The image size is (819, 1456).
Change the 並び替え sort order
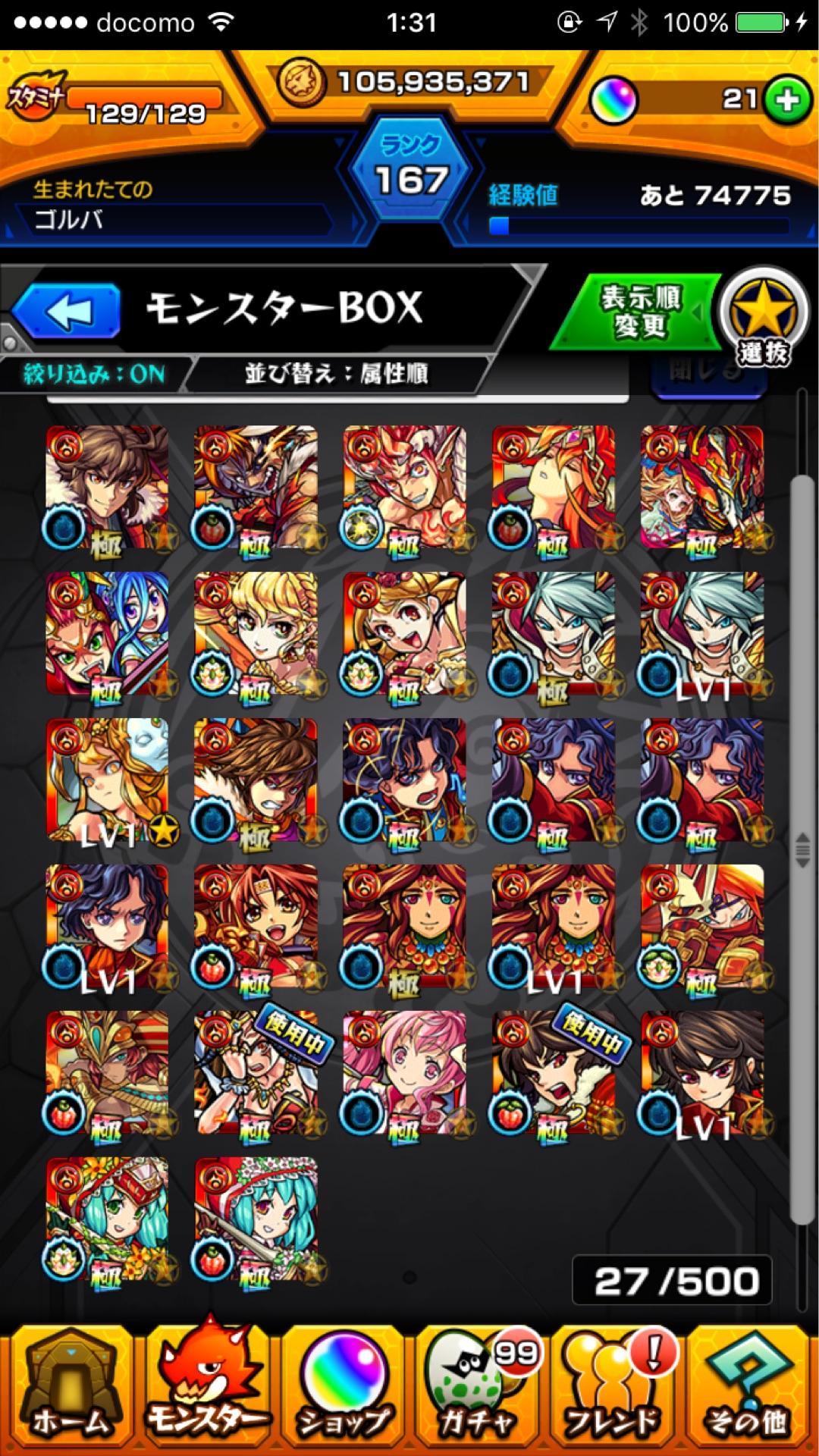pyautogui.click(x=335, y=374)
